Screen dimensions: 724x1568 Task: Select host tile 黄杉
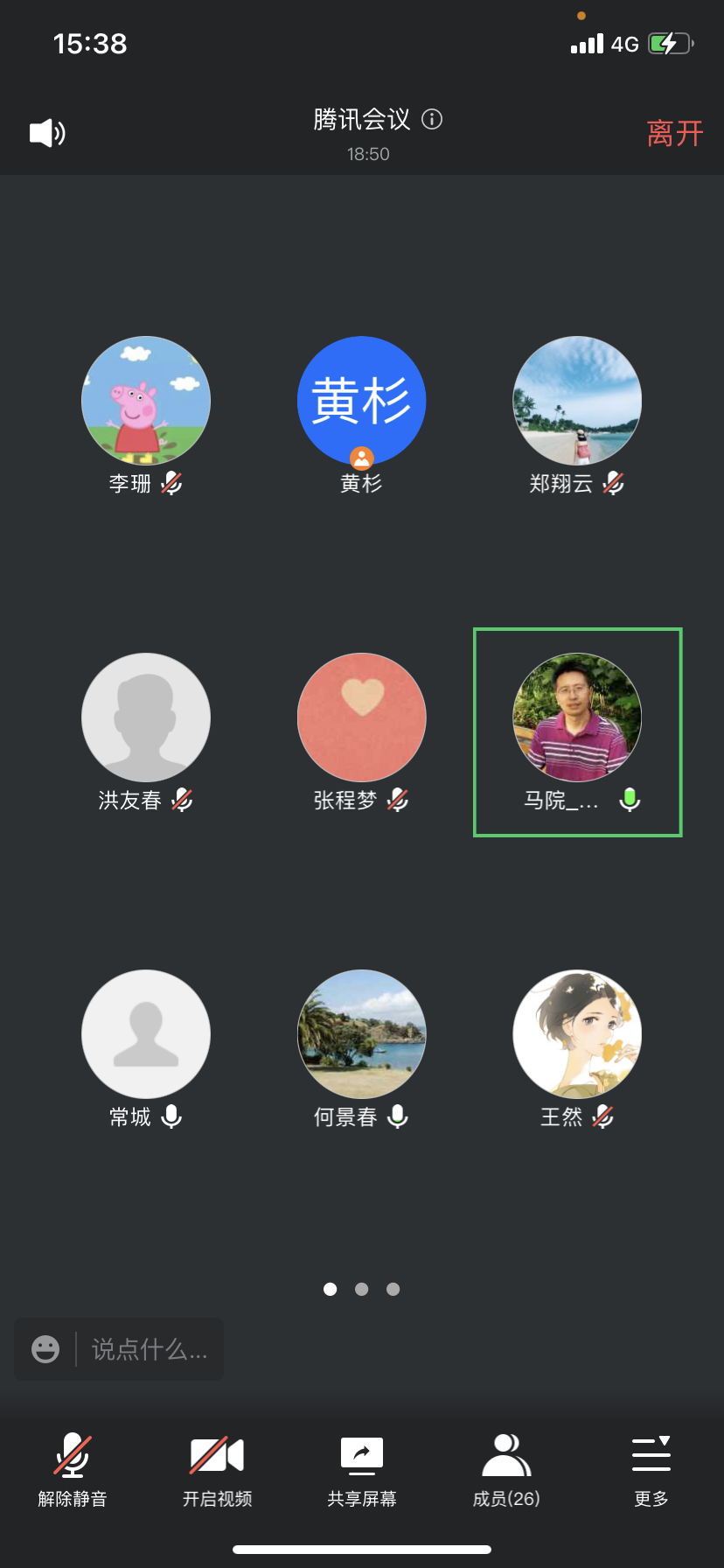362,402
